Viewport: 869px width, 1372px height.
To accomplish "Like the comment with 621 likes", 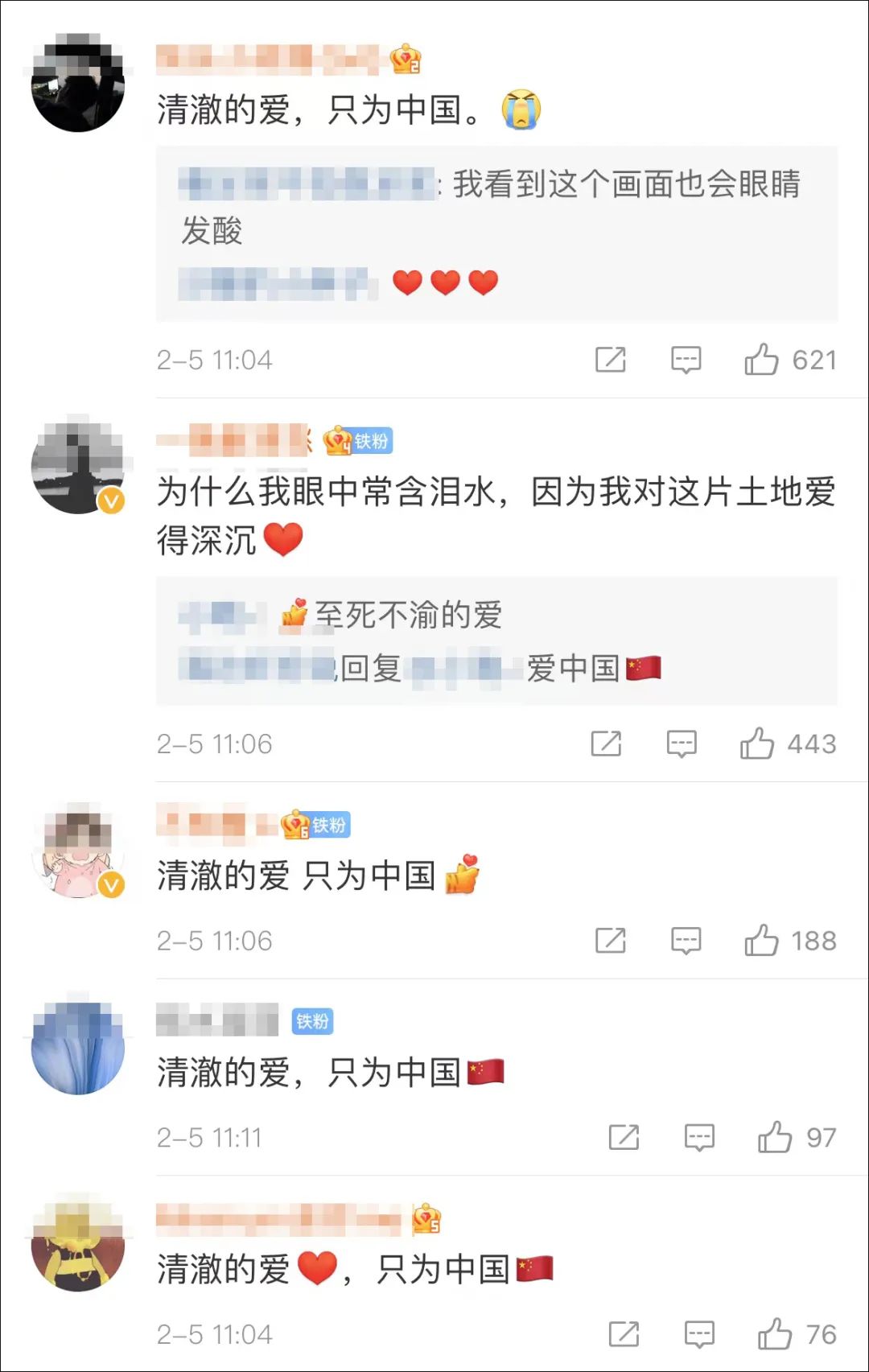I will (x=760, y=360).
